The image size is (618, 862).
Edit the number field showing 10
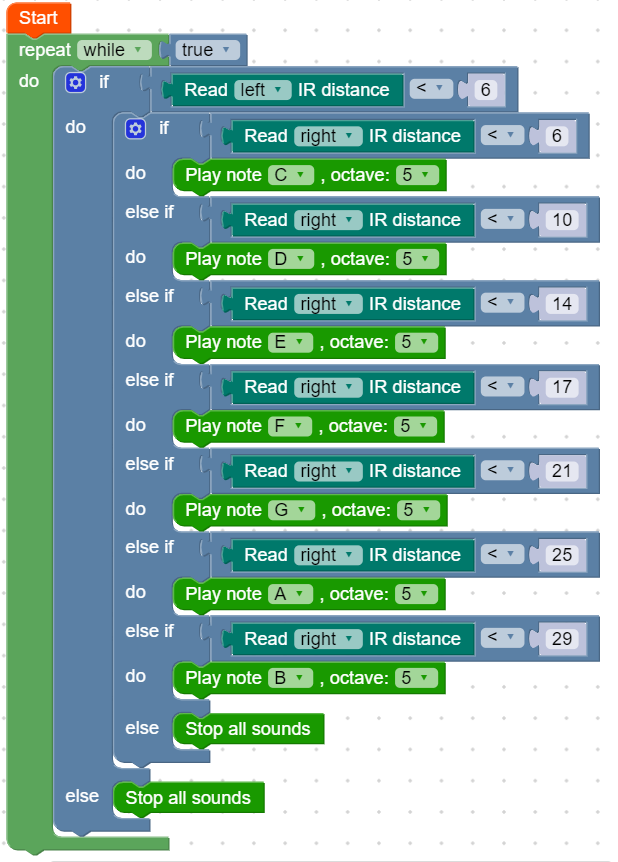(563, 219)
